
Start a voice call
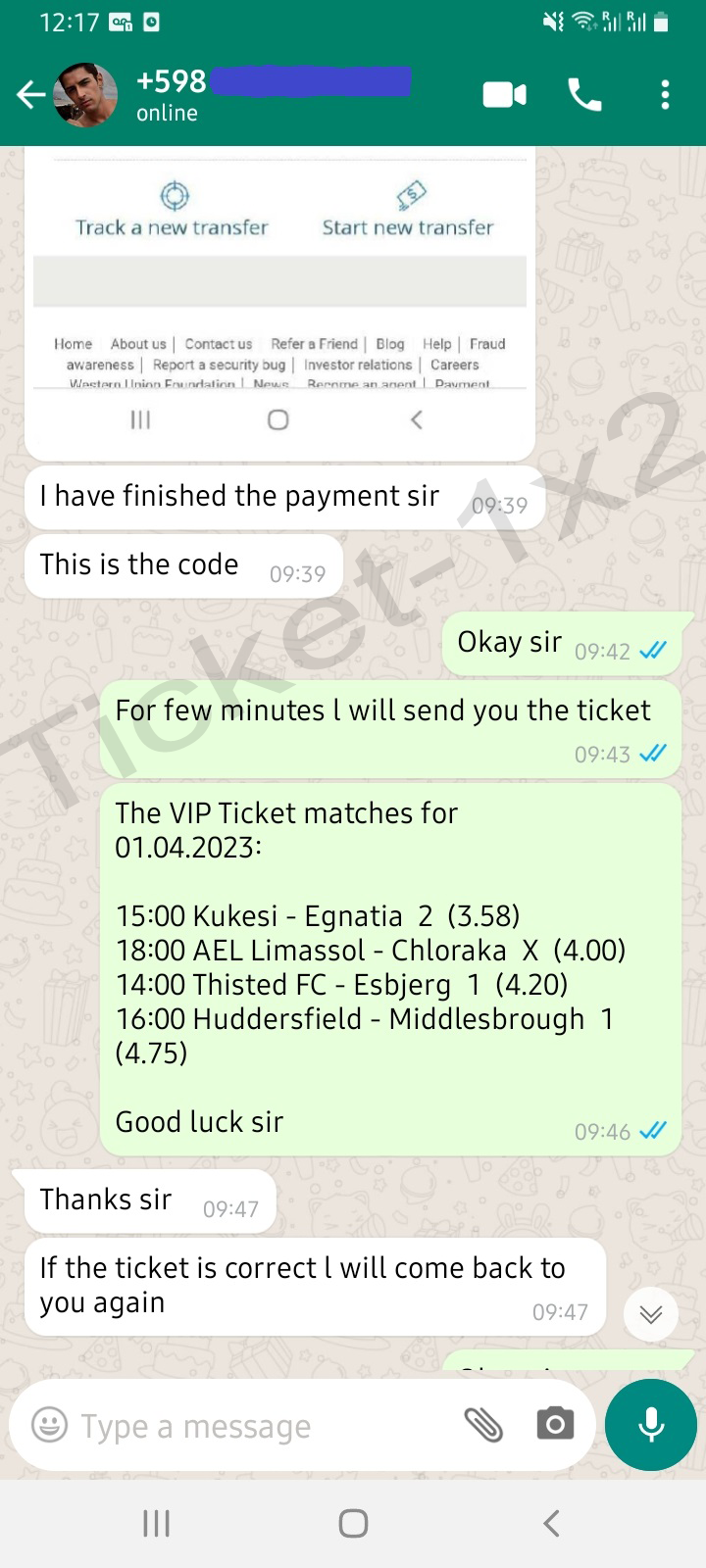585,95
